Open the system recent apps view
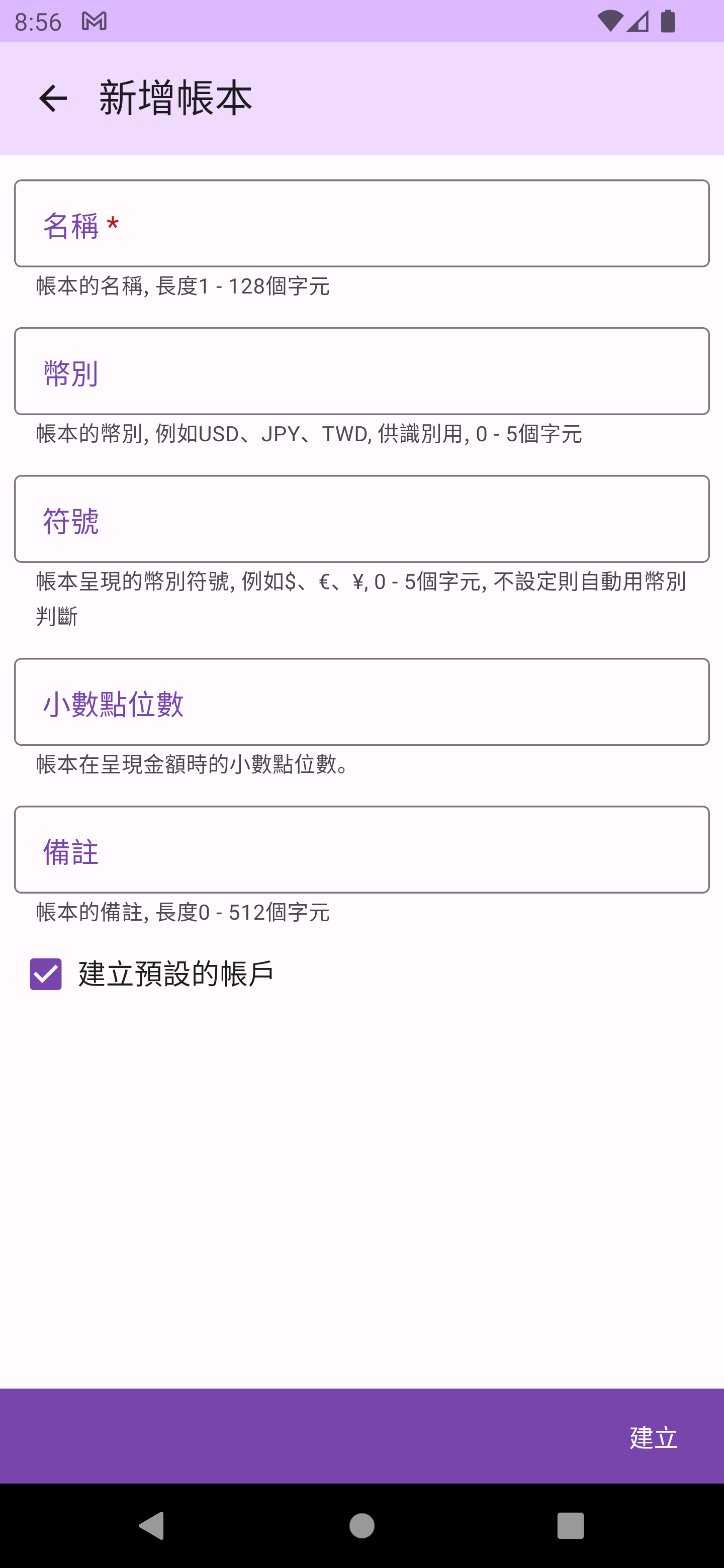724x1568 pixels. coord(570,1526)
